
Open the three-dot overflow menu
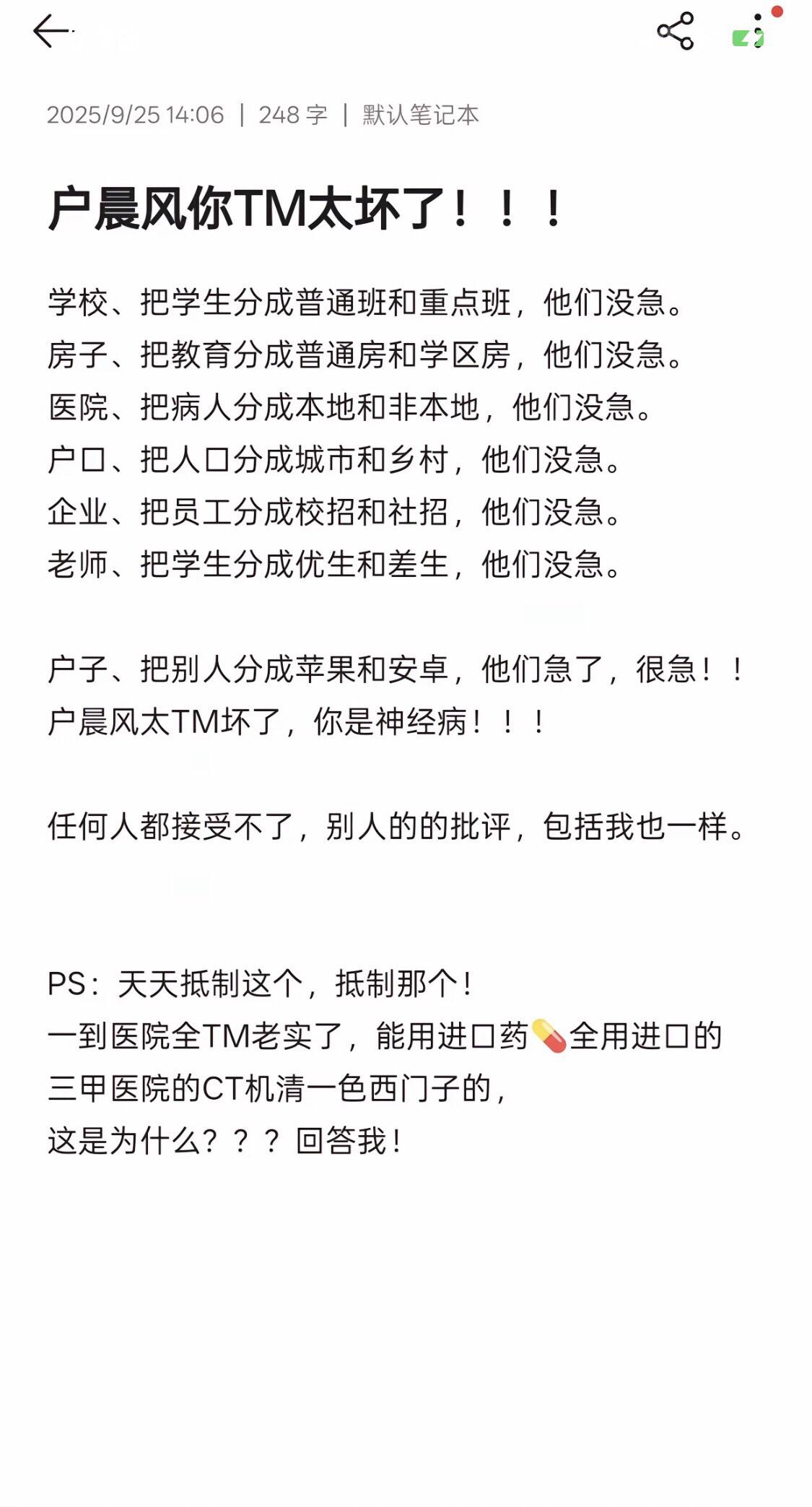(757, 31)
